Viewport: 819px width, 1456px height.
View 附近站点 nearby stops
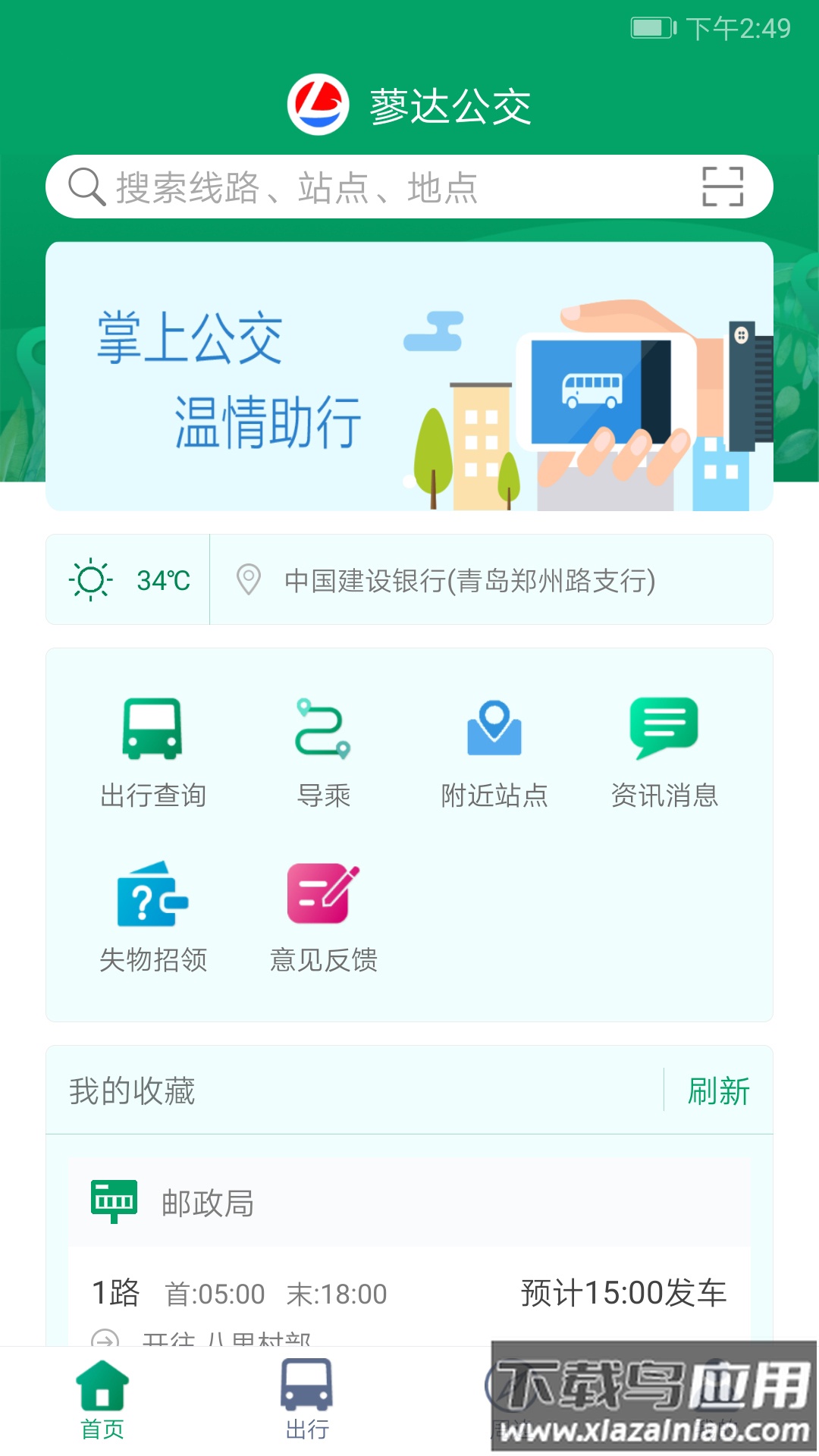tap(494, 752)
